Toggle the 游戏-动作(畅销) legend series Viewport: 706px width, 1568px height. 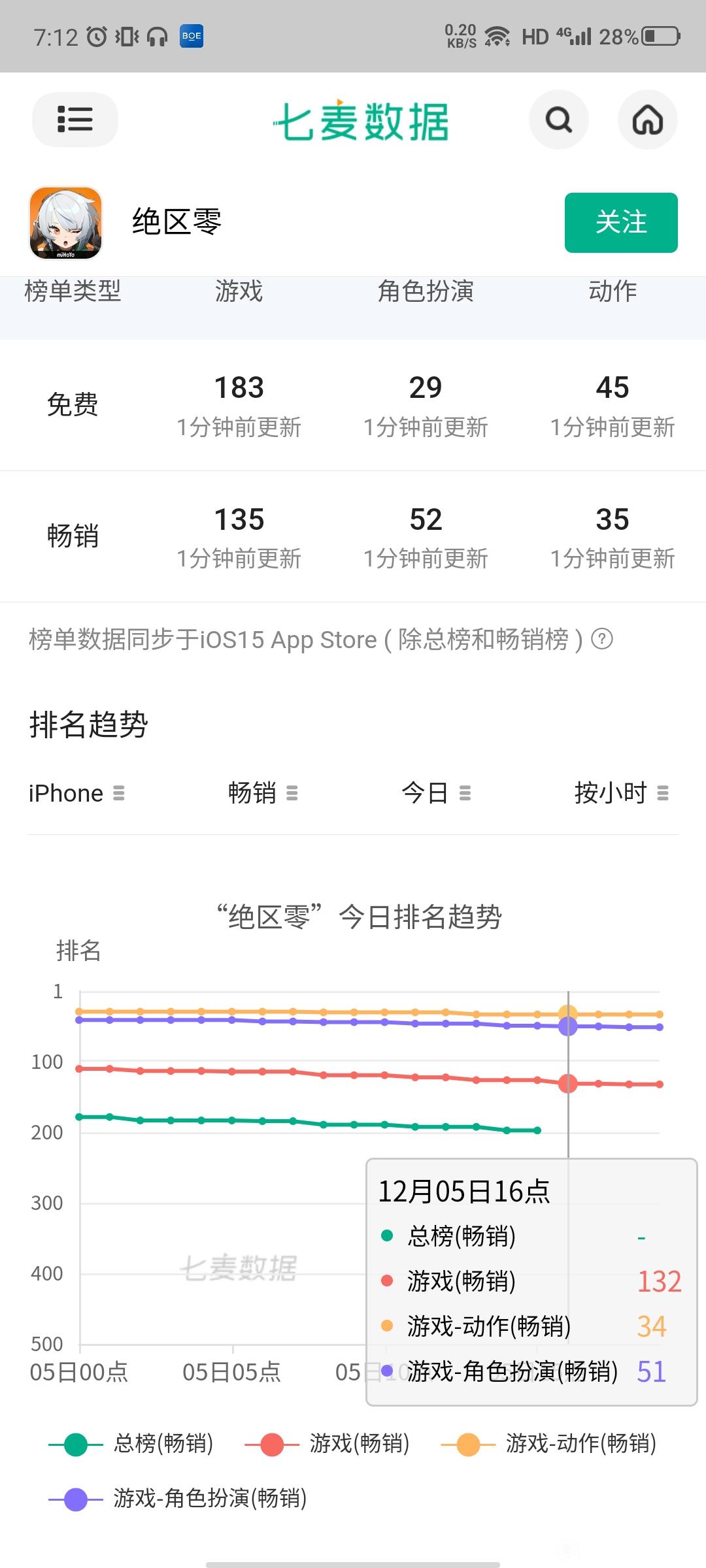point(549,1443)
